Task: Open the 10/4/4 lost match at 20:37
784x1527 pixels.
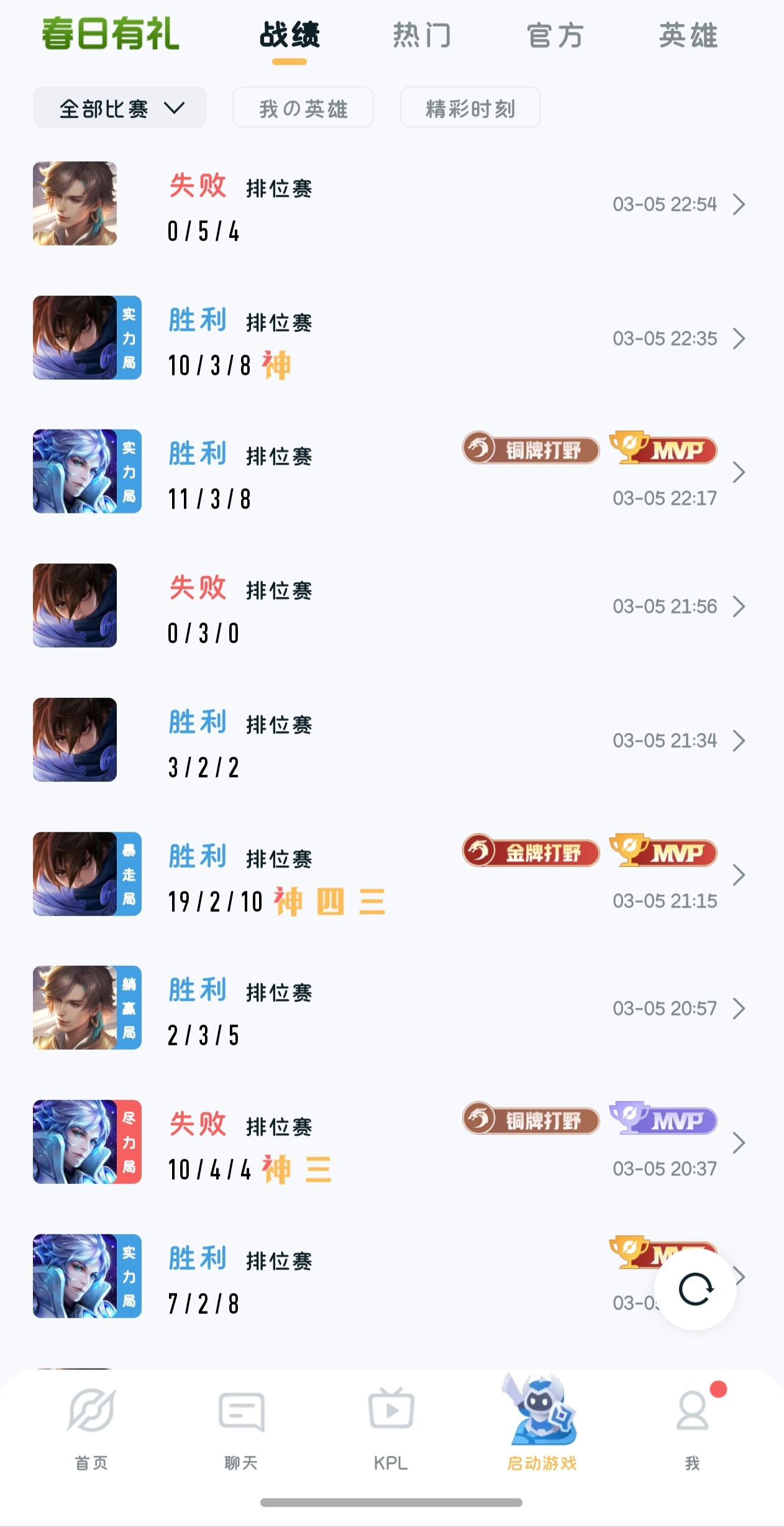Action: [x=392, y=1142]
